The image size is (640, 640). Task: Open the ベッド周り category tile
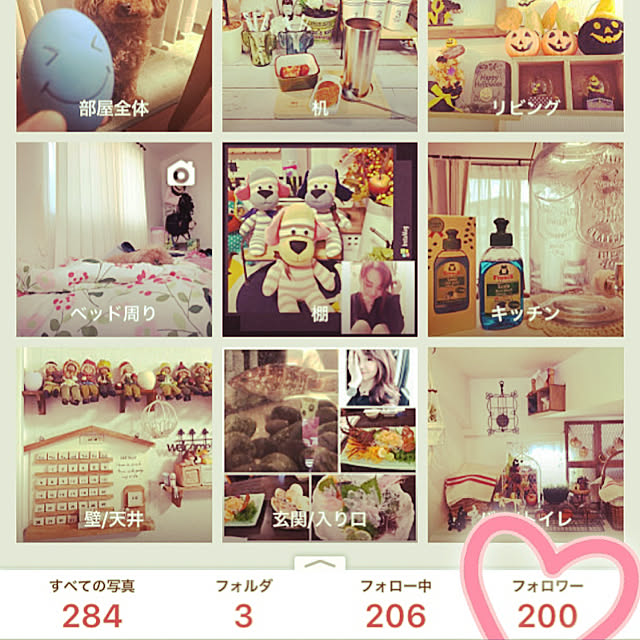114,239
